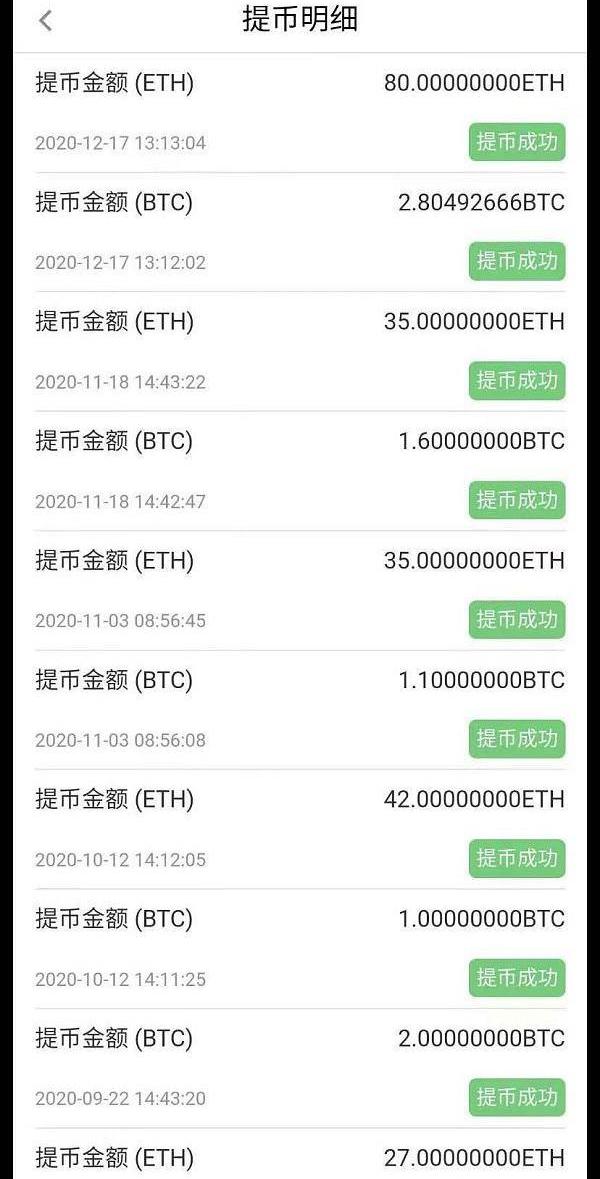
Task: Go back from the 提币明细 page
Action: pos(45,21)
